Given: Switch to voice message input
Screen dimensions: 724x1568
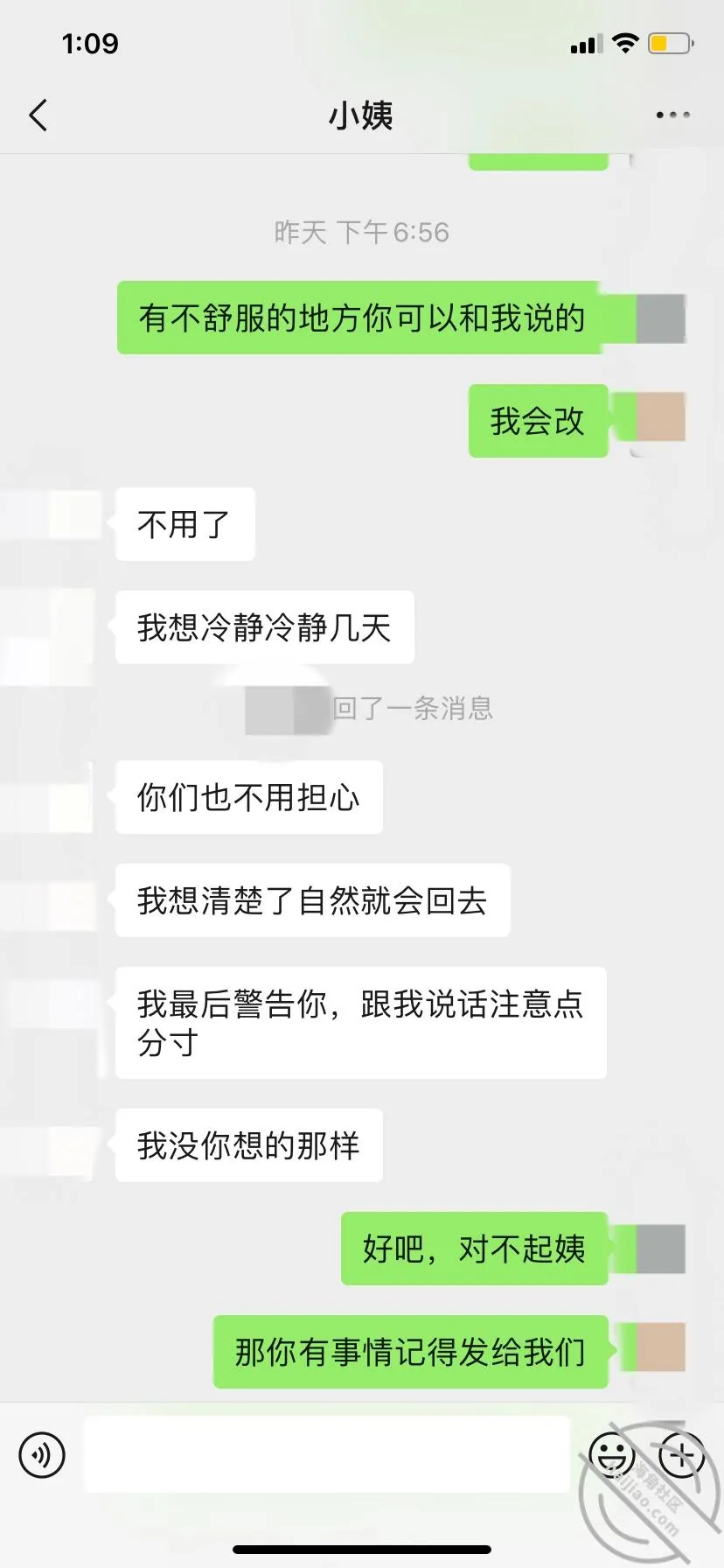Looking at the screenshot, I should click(x=42, y=1455).
